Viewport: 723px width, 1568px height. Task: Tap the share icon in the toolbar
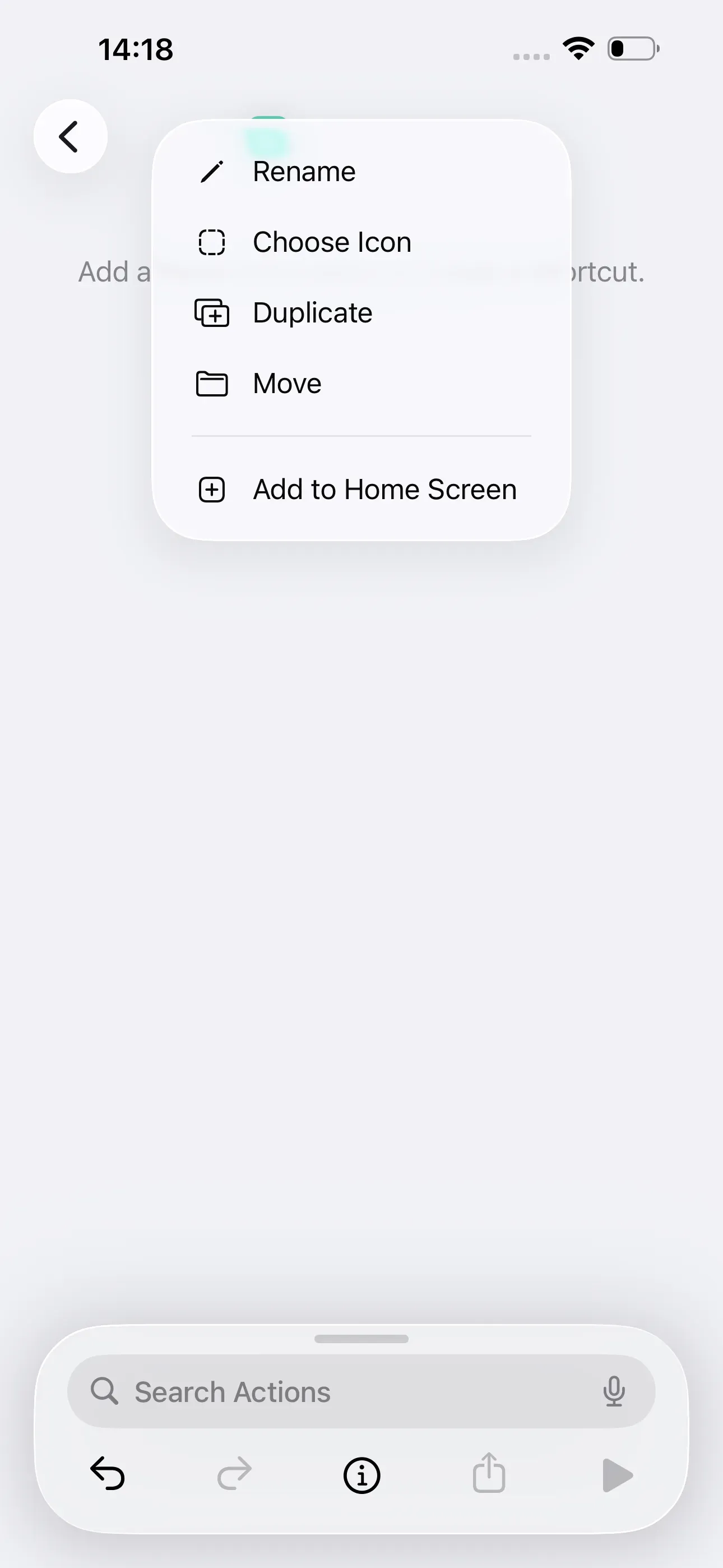pos(489,1474)
